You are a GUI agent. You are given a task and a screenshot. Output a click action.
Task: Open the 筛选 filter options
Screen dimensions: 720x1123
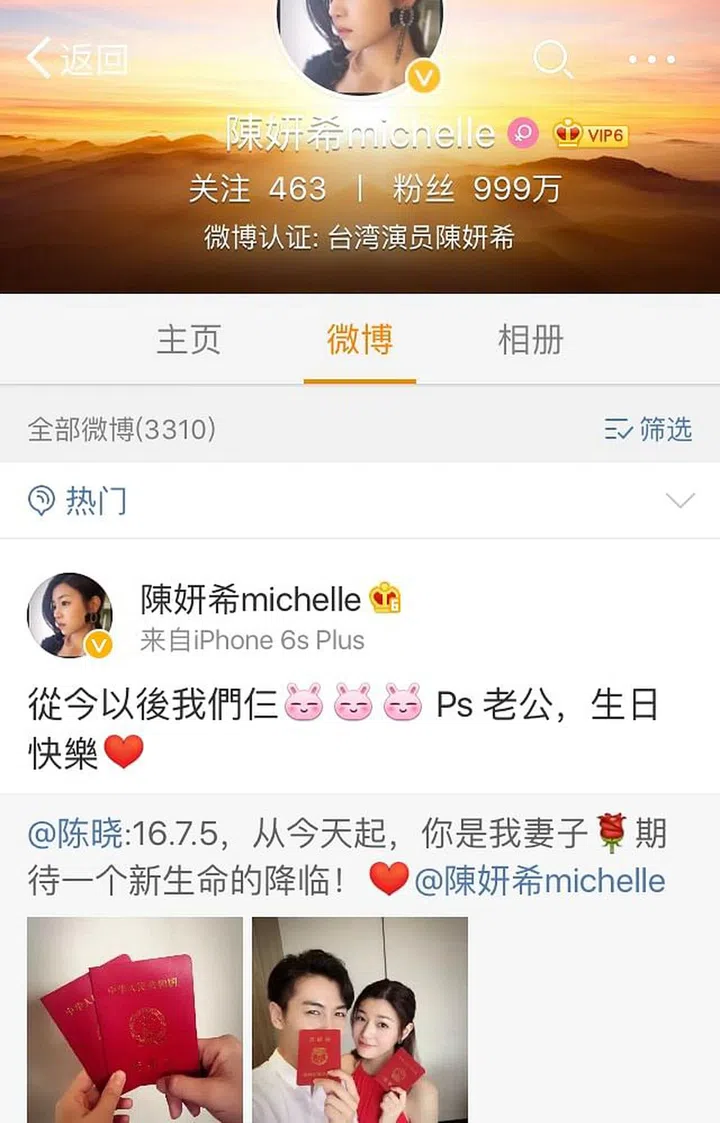coord(649,430)
